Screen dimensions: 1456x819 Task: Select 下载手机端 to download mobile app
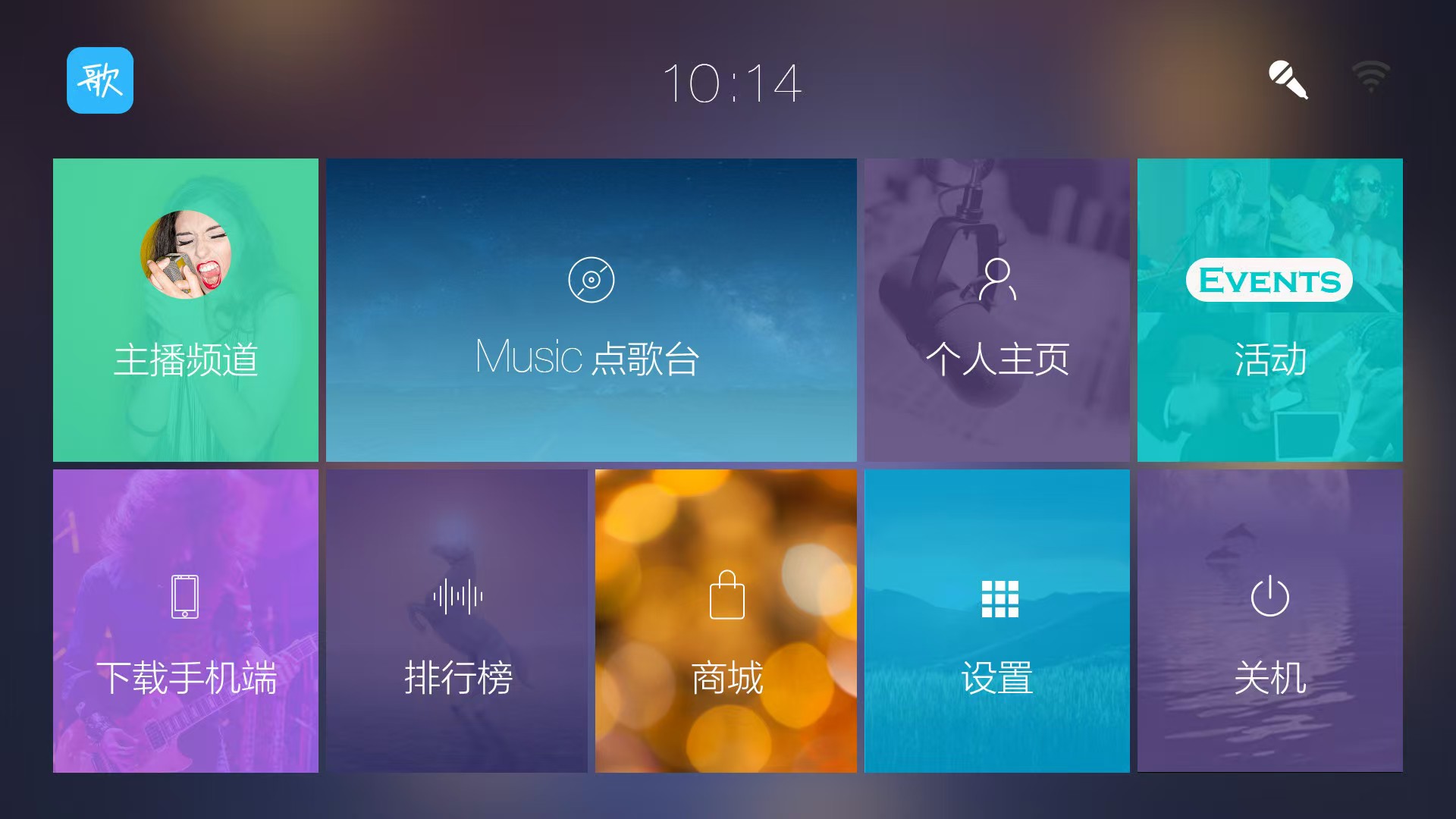186,620
